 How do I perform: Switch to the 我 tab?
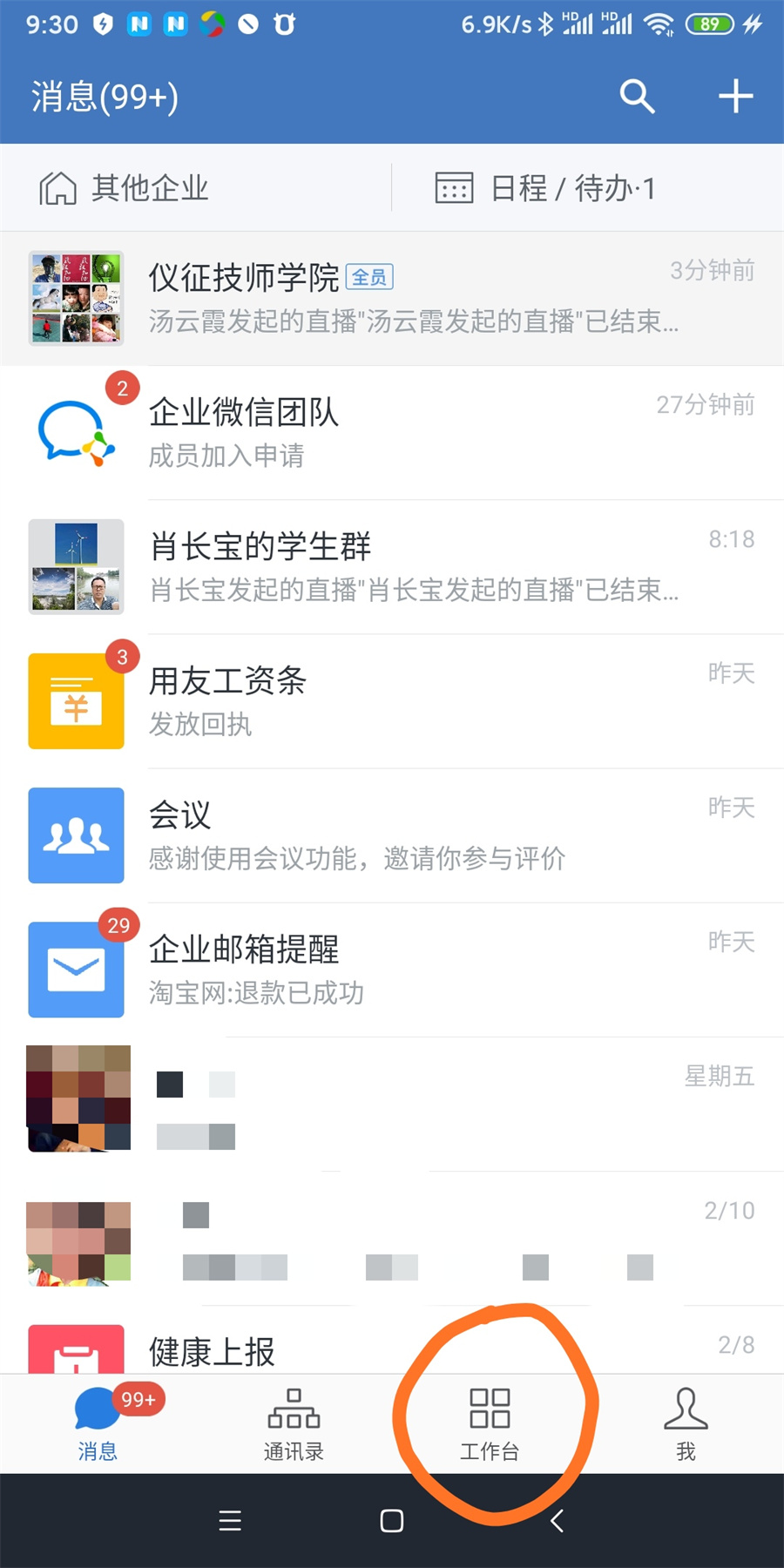click(686, 1424)
